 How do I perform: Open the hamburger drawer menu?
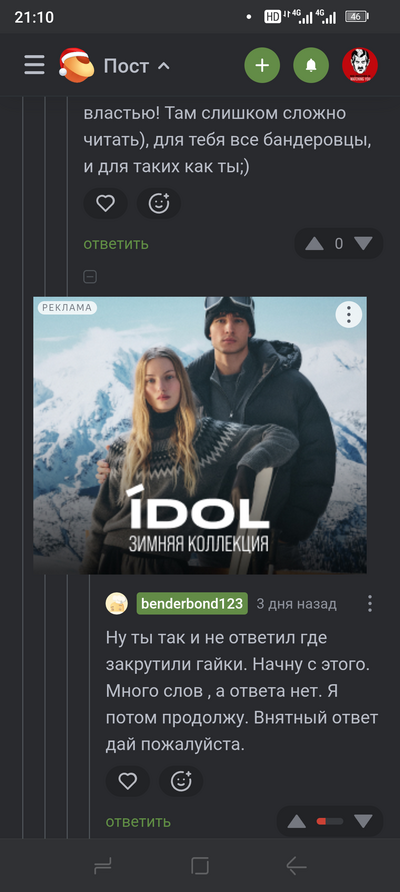click(34, 65)
